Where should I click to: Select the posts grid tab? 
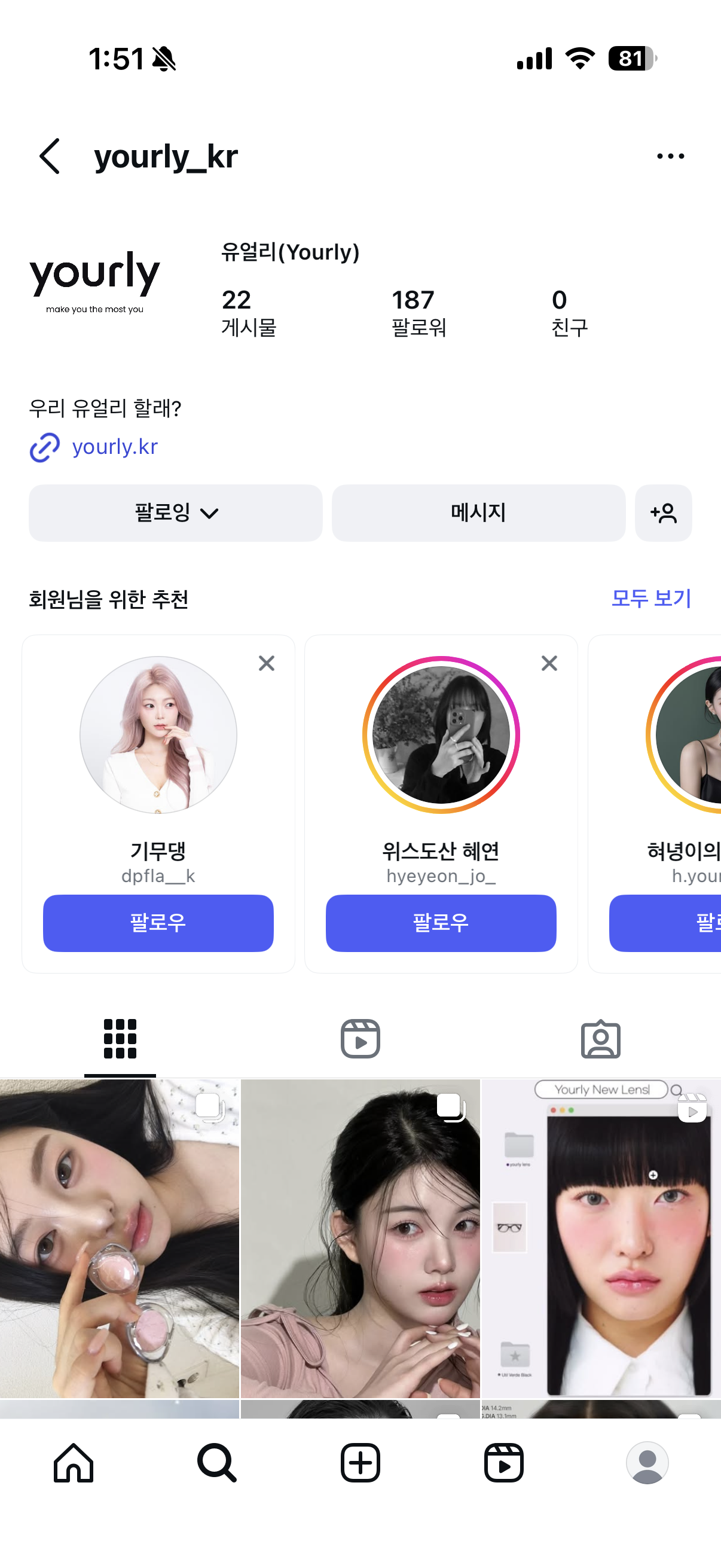click(120, 1038)
